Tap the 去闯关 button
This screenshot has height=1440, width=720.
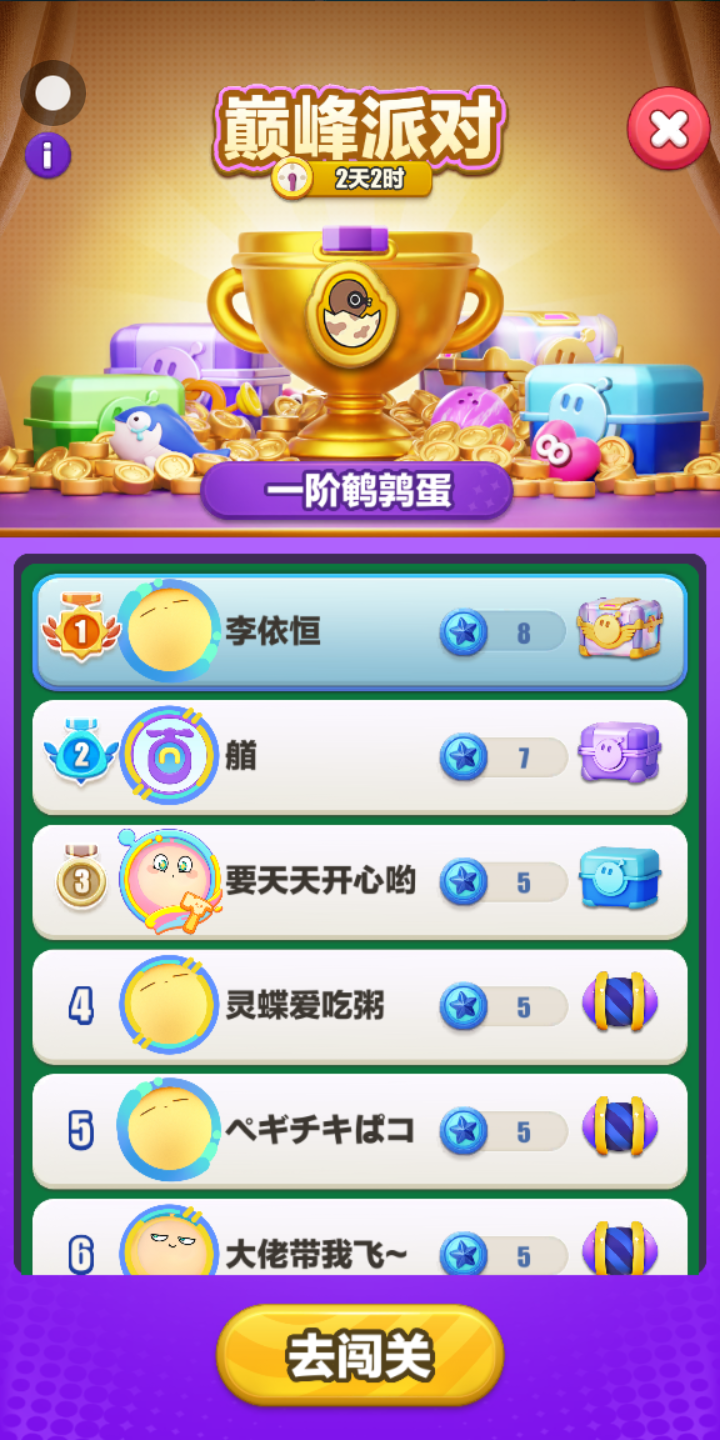tap(359, 1356)
